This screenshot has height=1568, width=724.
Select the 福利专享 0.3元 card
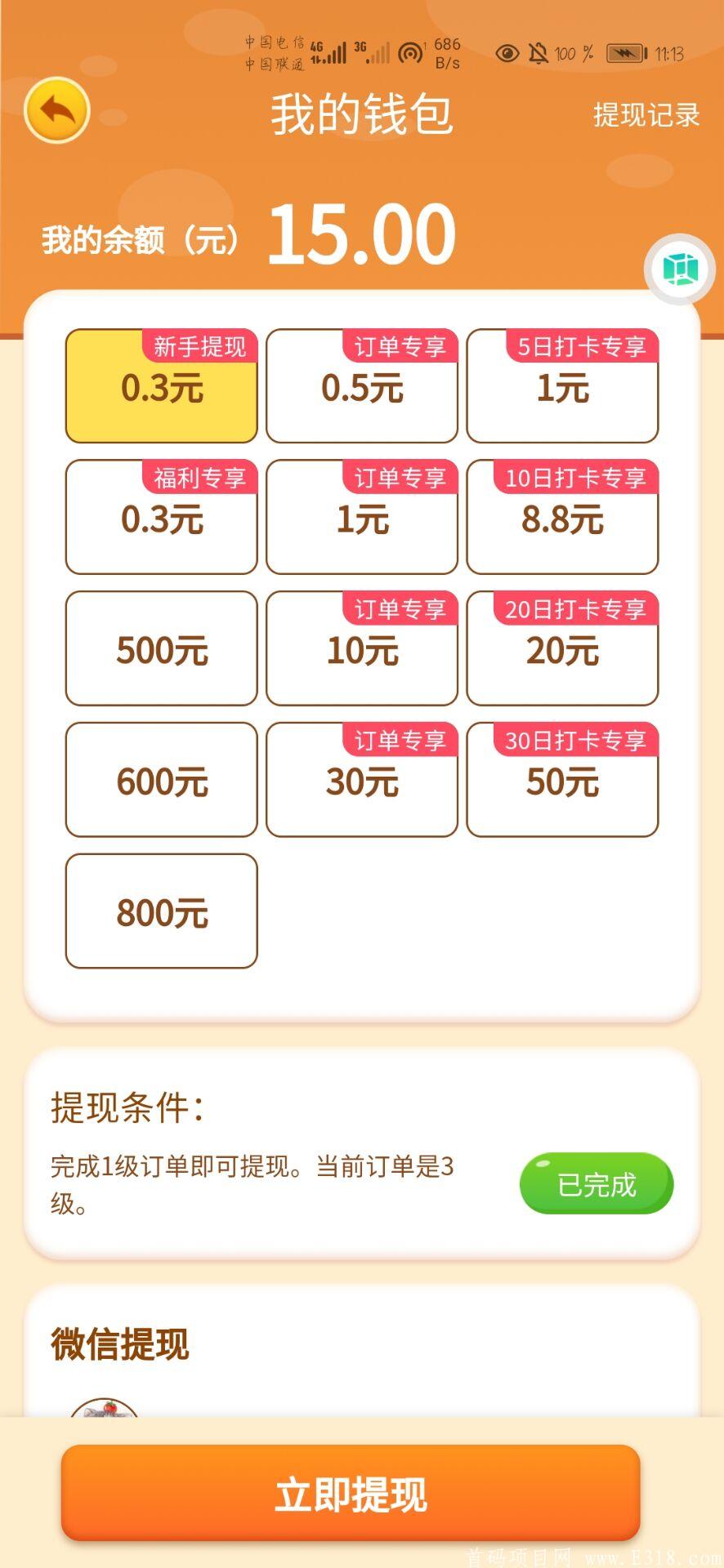pos(161,517)
